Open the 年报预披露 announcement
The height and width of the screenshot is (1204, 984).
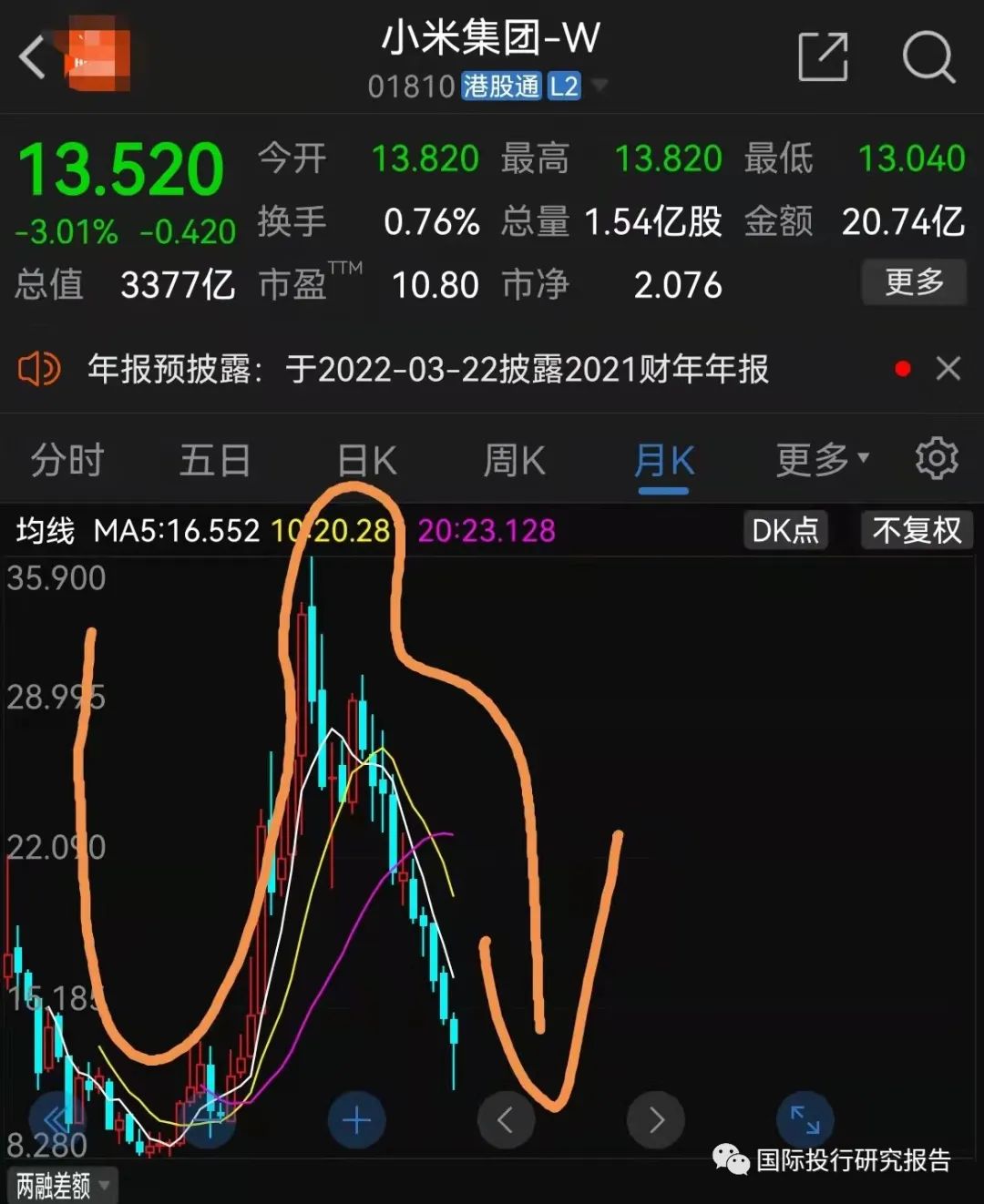click(428, 369)
